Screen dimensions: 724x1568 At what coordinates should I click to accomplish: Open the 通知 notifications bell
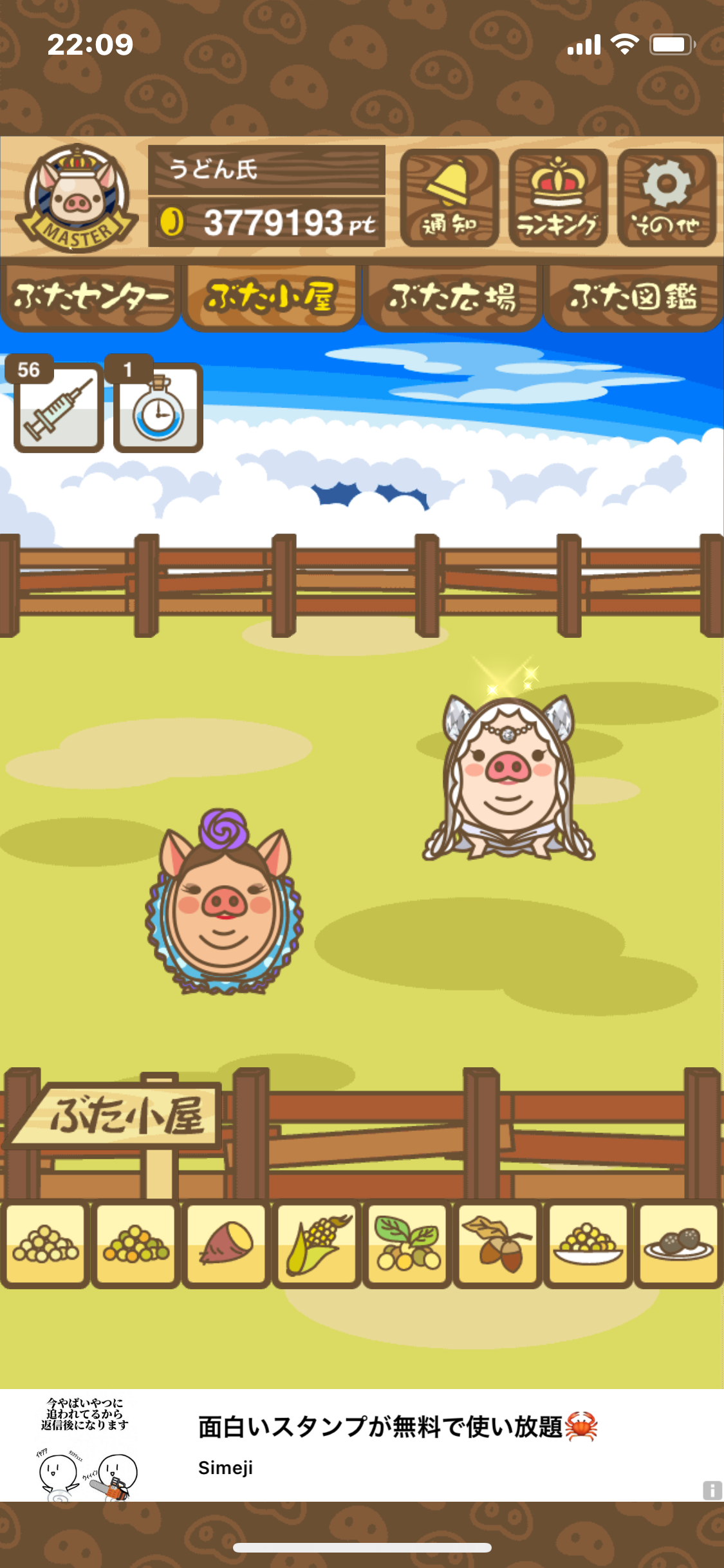click(449, 198)
